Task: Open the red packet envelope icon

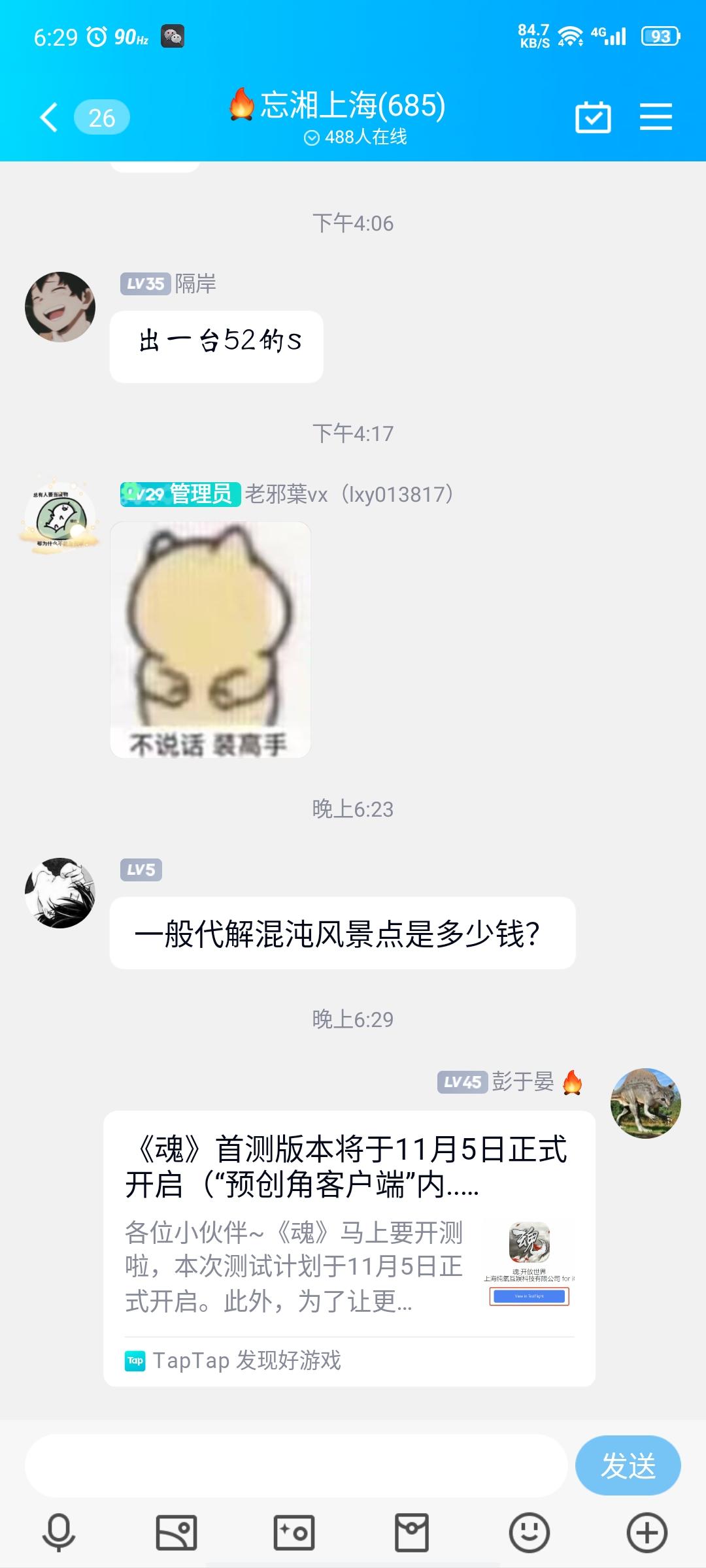Action: click(412, 1532)
